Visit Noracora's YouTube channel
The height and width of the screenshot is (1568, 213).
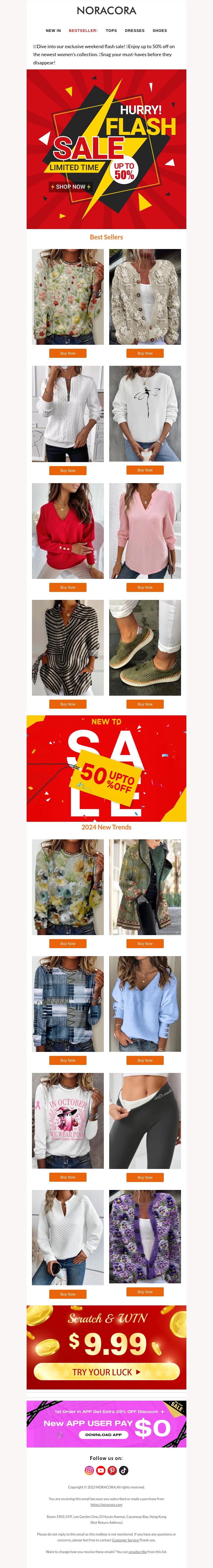coord(100,1471)
